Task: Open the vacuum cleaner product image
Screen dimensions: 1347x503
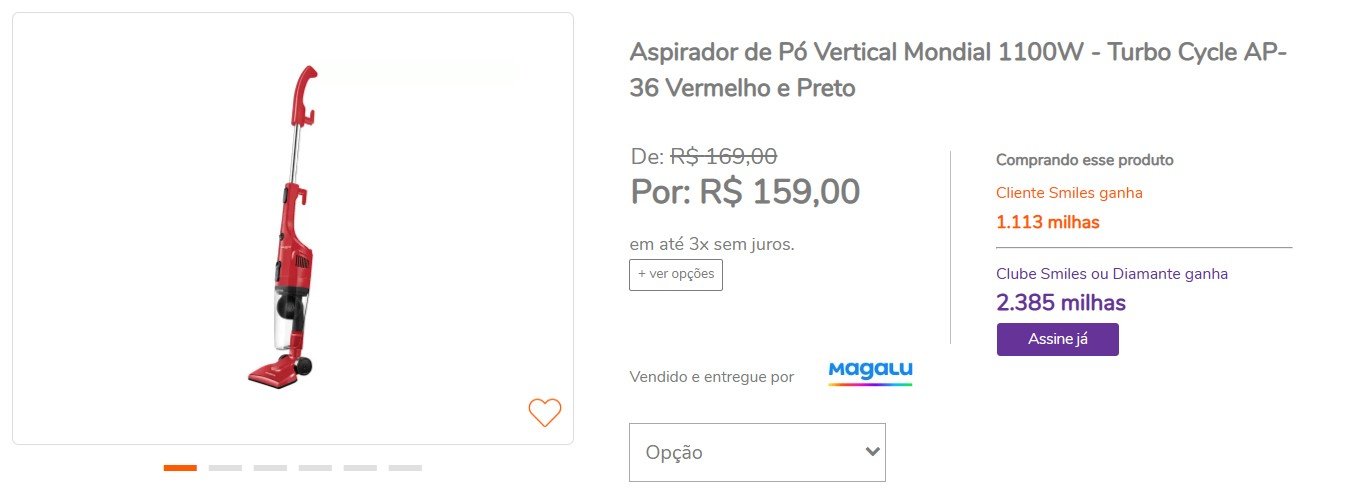Action: (290, 228)
